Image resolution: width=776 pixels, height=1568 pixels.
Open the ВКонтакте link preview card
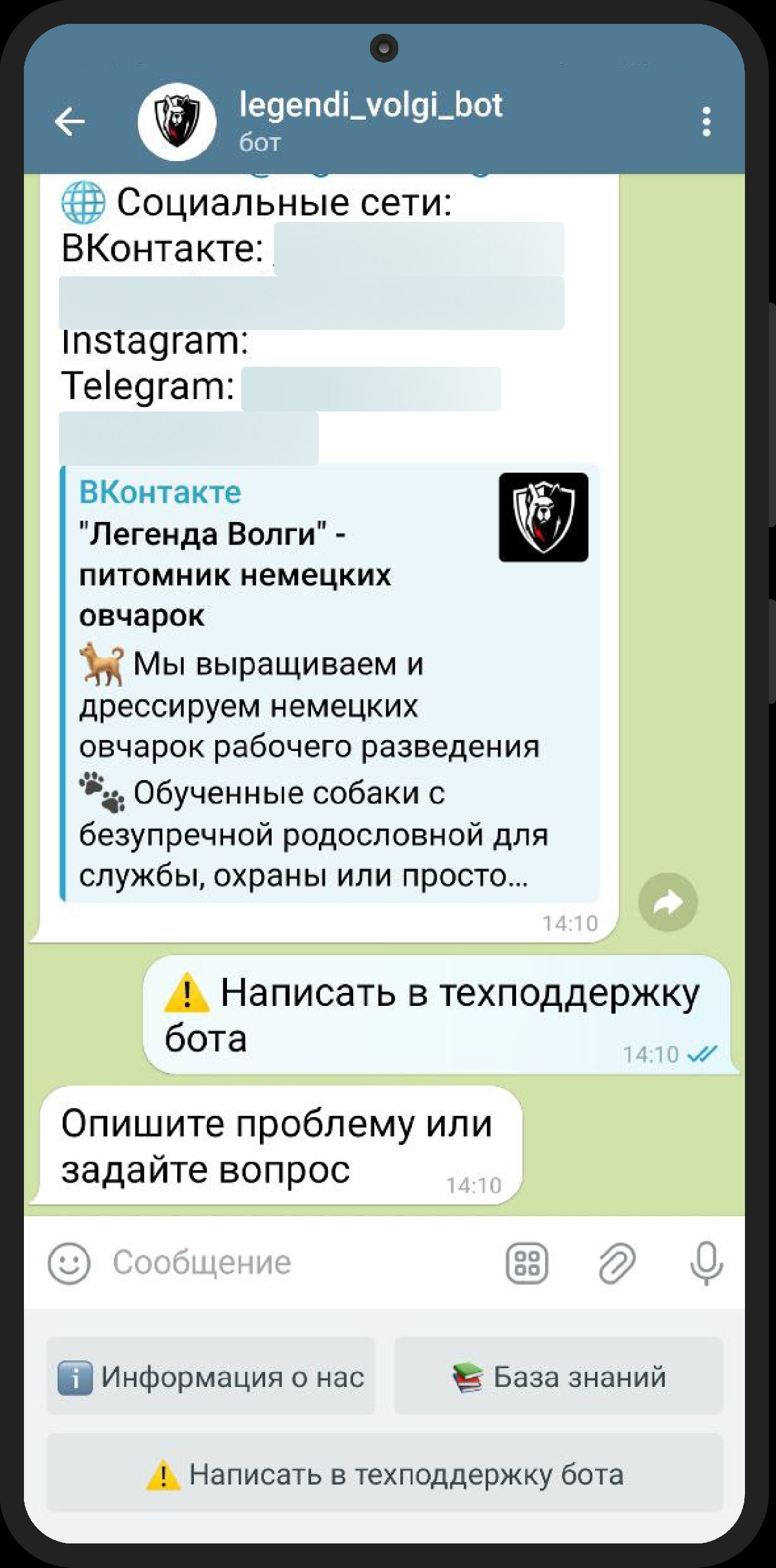click(330, 682)
